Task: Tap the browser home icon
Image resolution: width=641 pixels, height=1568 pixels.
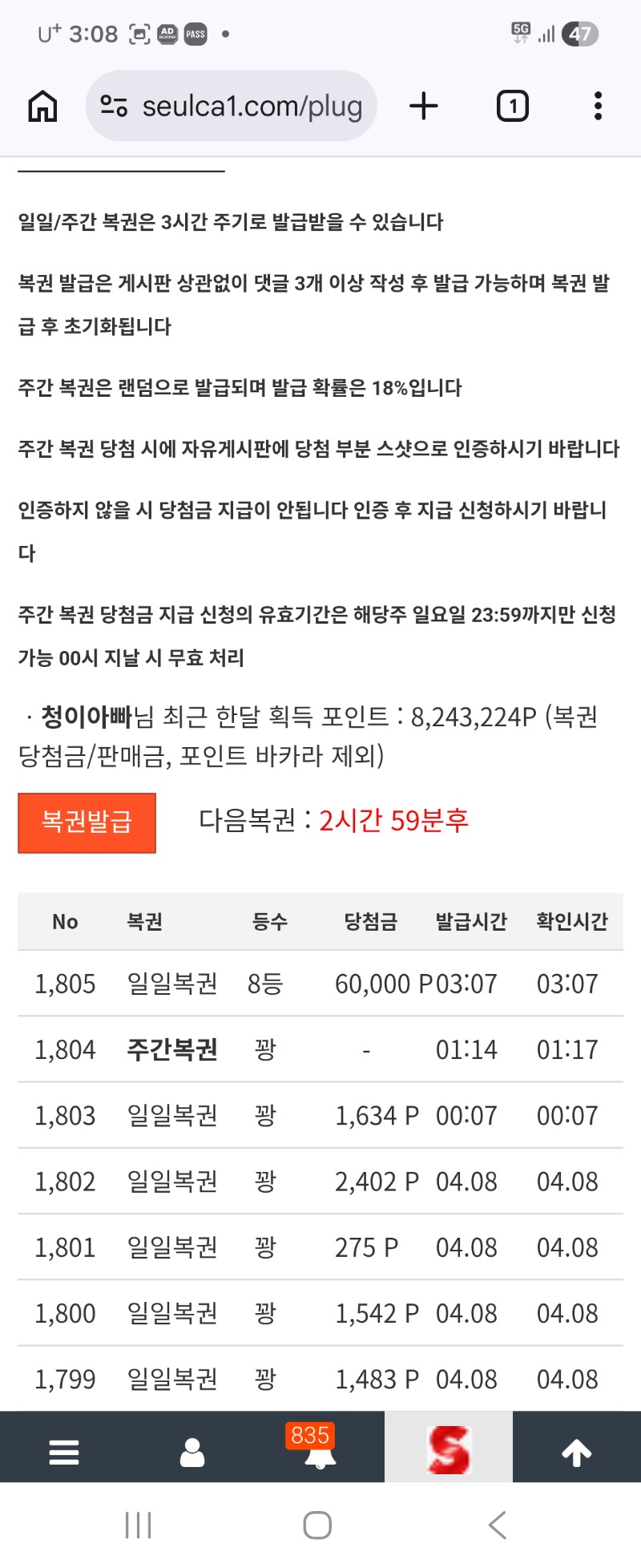Action: click(43, 106)
